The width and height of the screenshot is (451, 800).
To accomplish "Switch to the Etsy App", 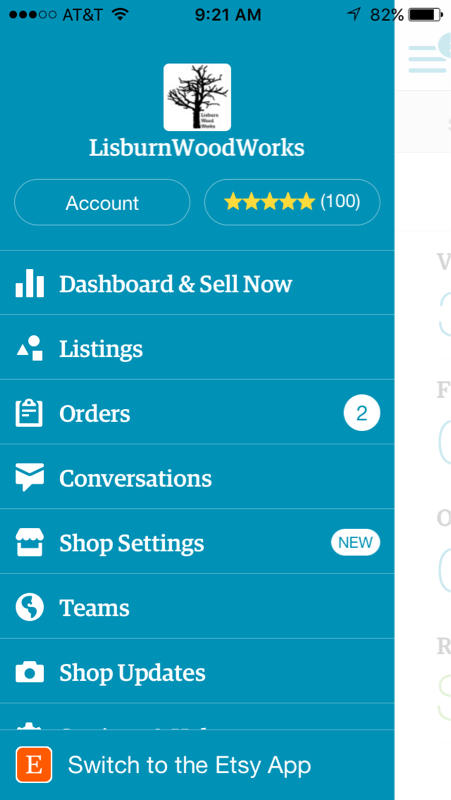I will [197, 765].
